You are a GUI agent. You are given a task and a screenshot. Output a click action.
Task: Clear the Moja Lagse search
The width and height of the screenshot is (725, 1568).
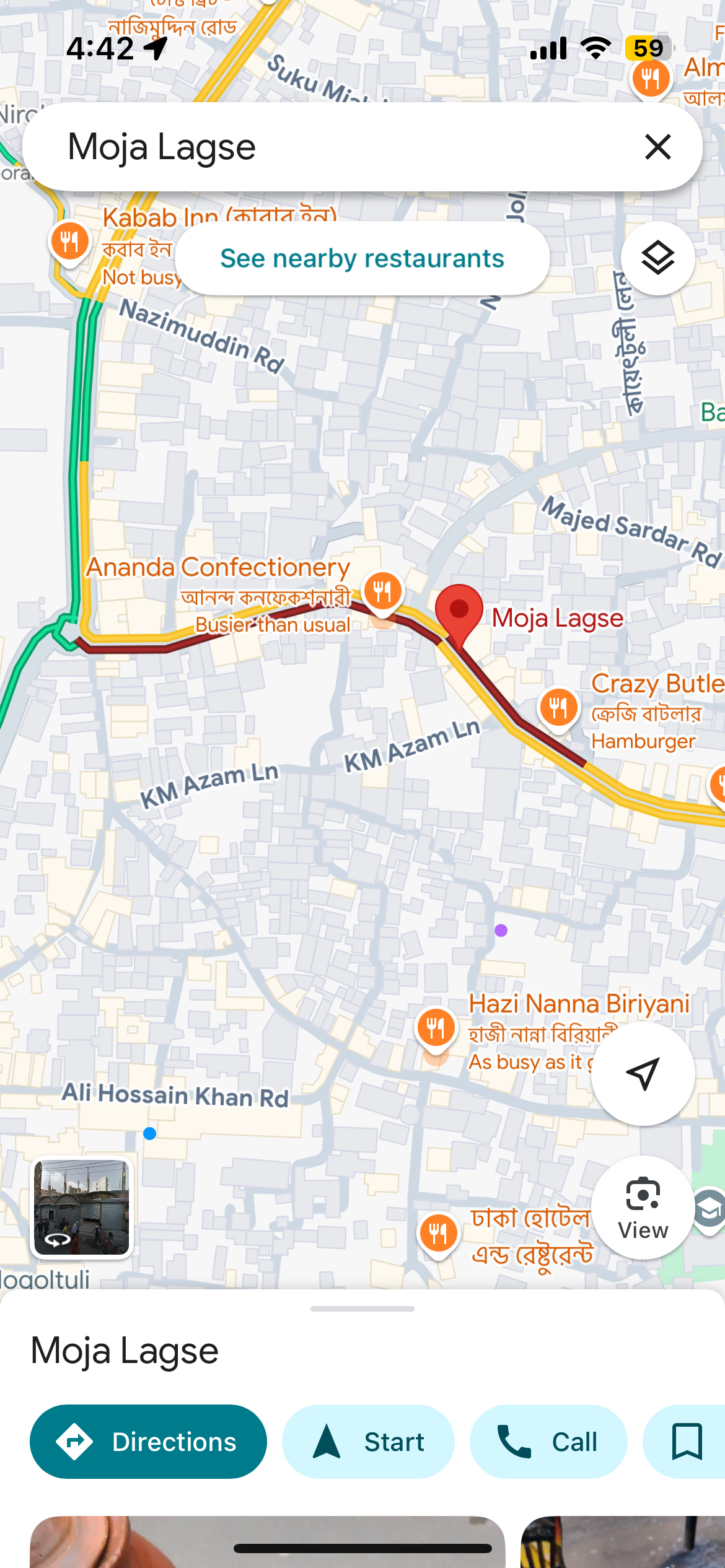click(657, 147)
